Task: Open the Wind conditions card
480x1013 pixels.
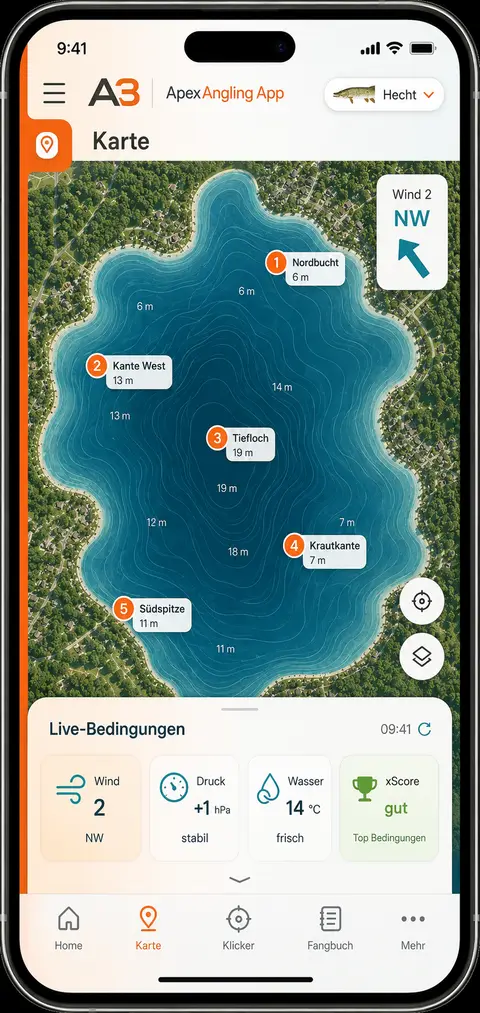Action: (91, 808)
